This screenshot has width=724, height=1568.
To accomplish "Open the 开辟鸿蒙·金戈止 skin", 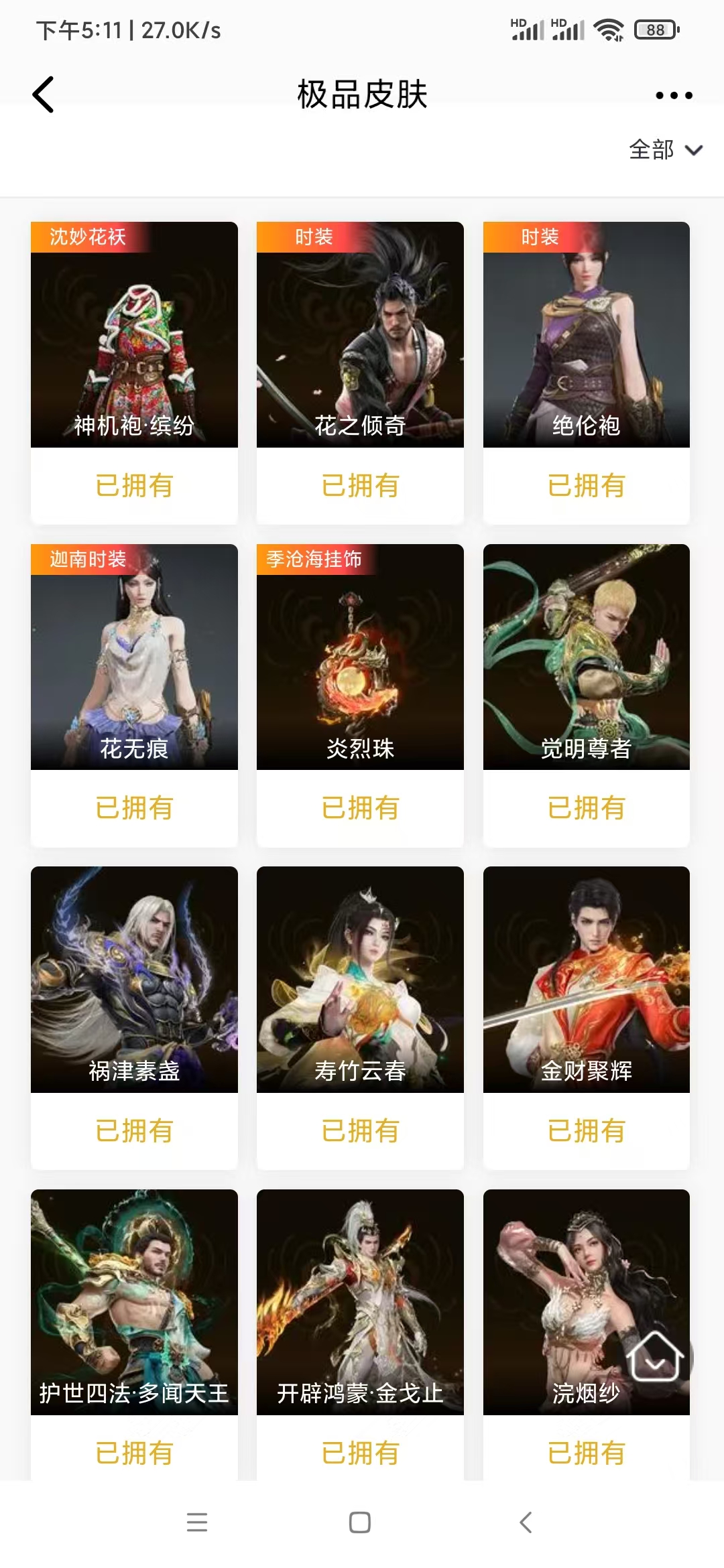I will coord(360,1301).
